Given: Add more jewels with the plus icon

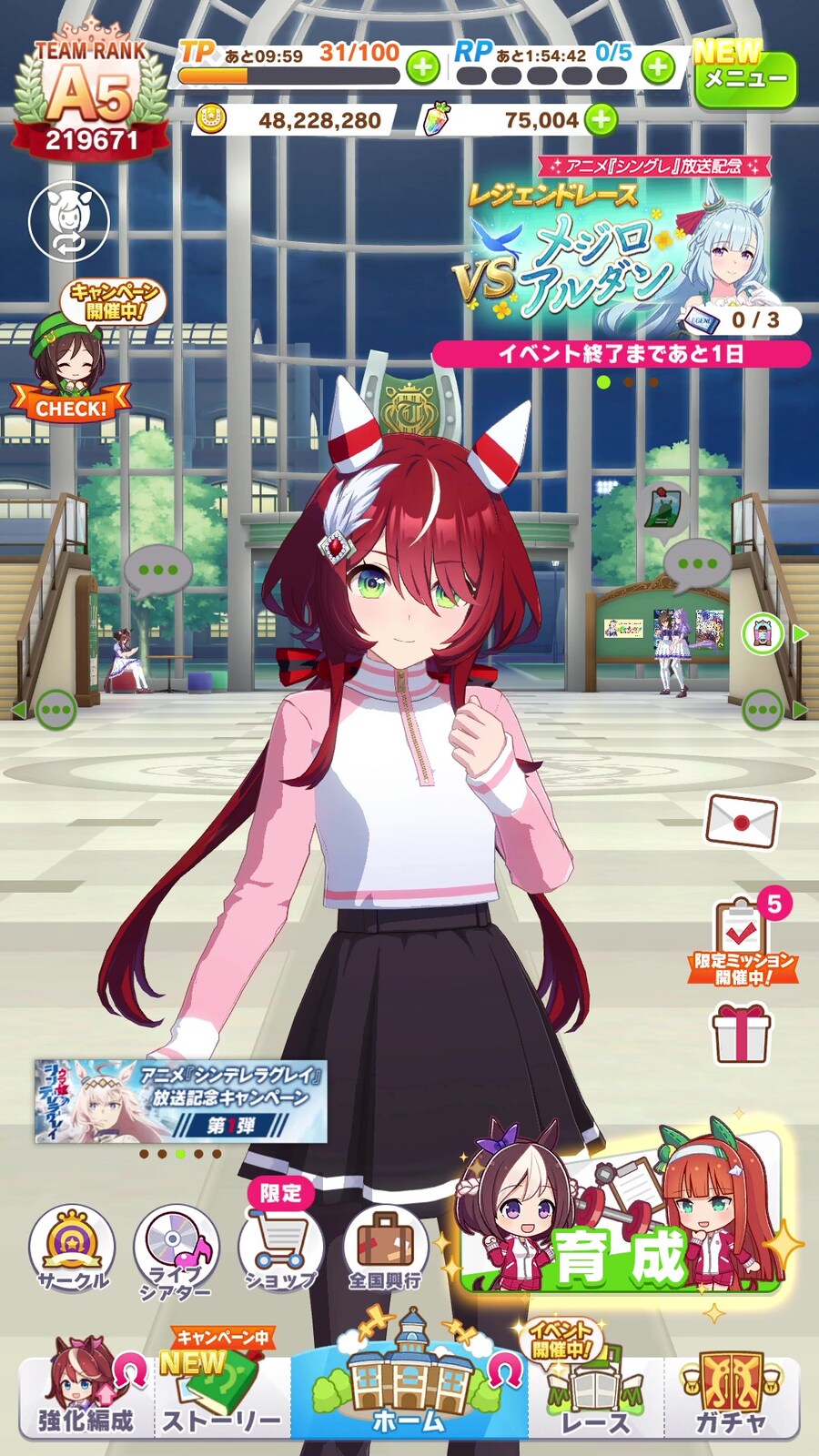Looking at the screenshot, I should point(600,119).
